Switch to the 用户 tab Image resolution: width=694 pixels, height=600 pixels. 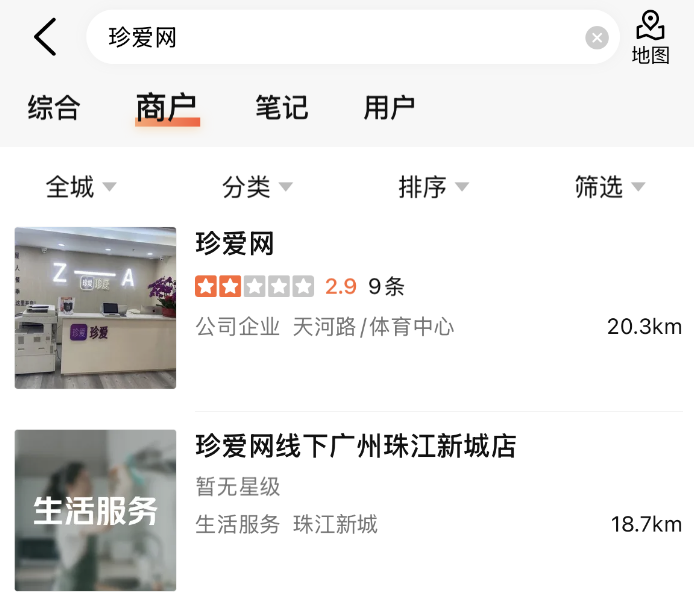389,107
